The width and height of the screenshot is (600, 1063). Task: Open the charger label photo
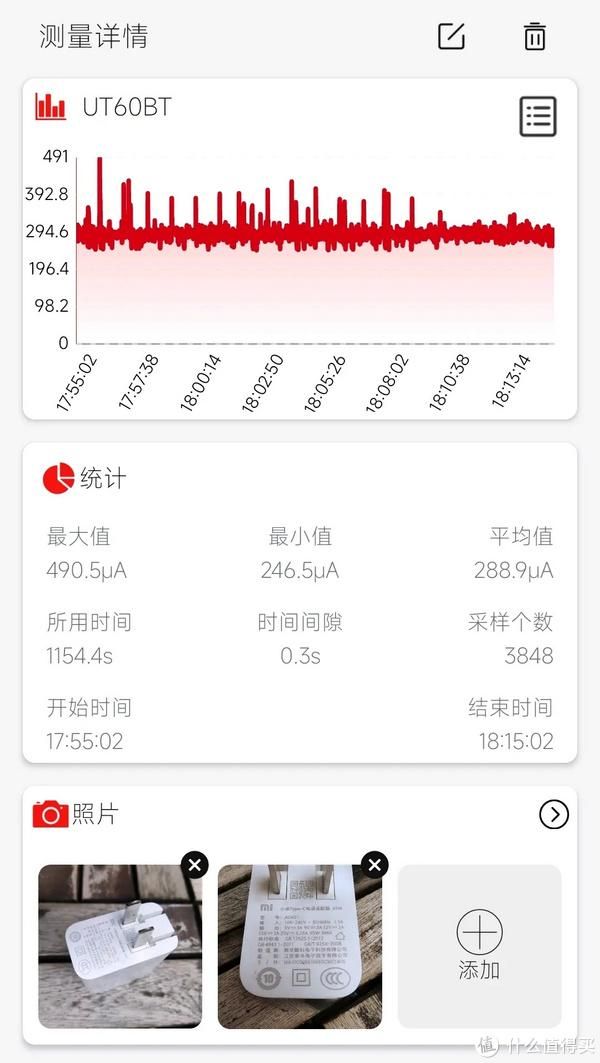point(299,945)
